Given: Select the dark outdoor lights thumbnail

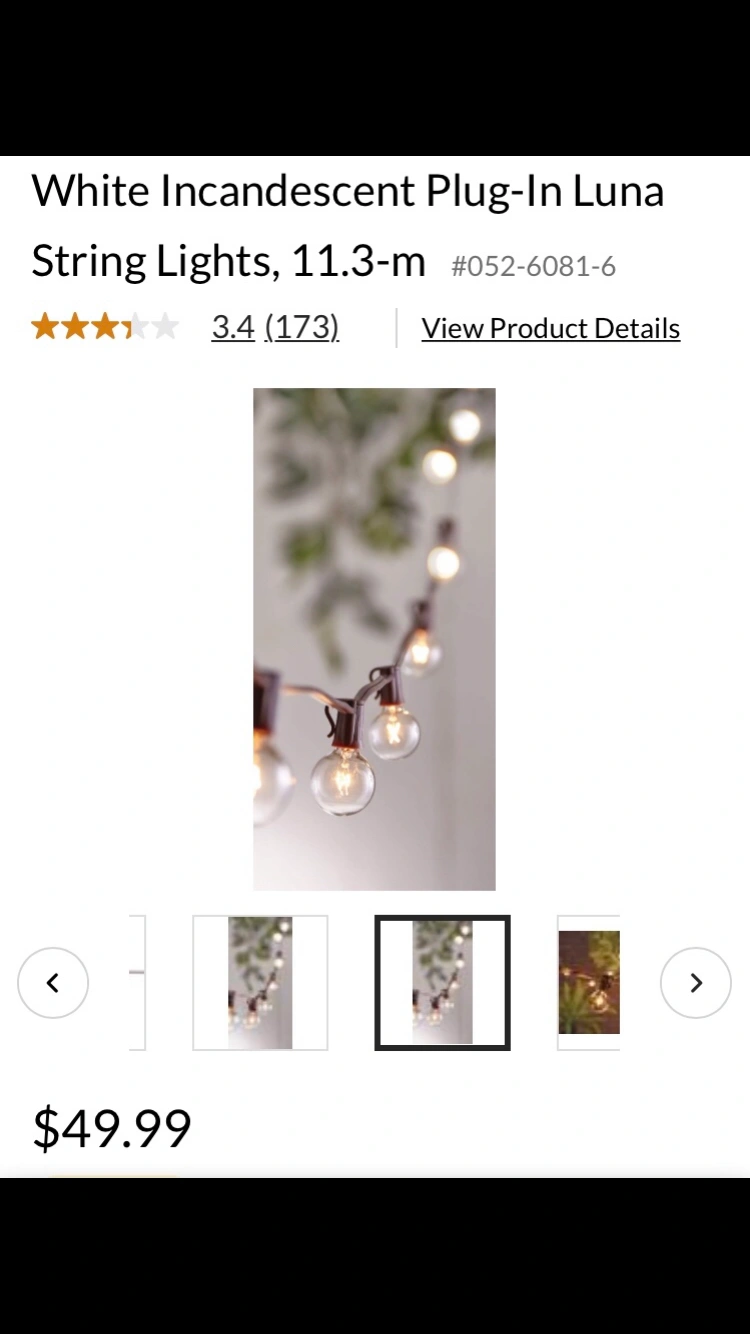Looking at the screenshot, I should tap(589, 983).
